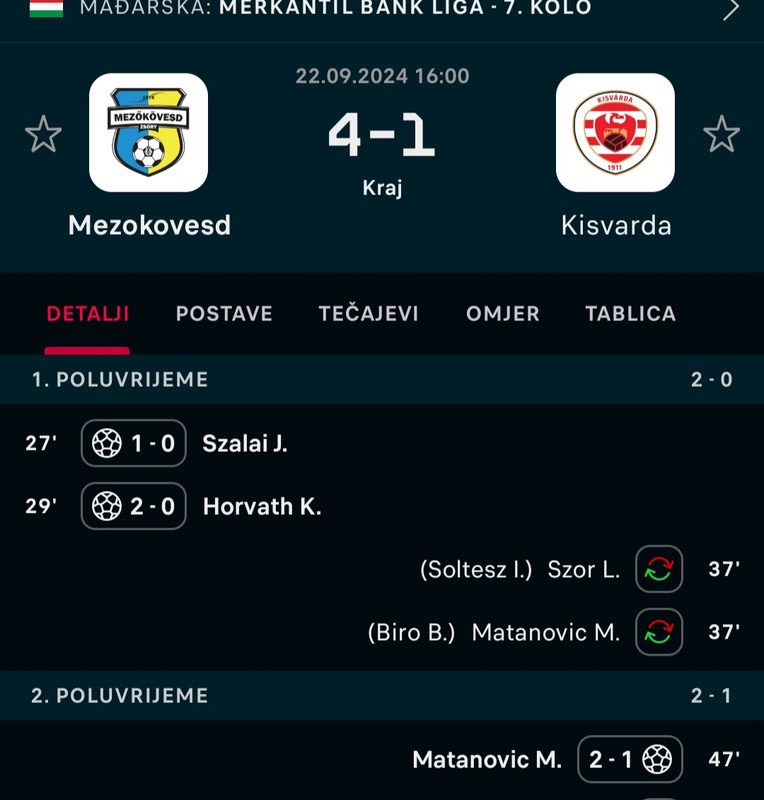
Task: Switch to the Tablica tab
Action: (631, 314)
